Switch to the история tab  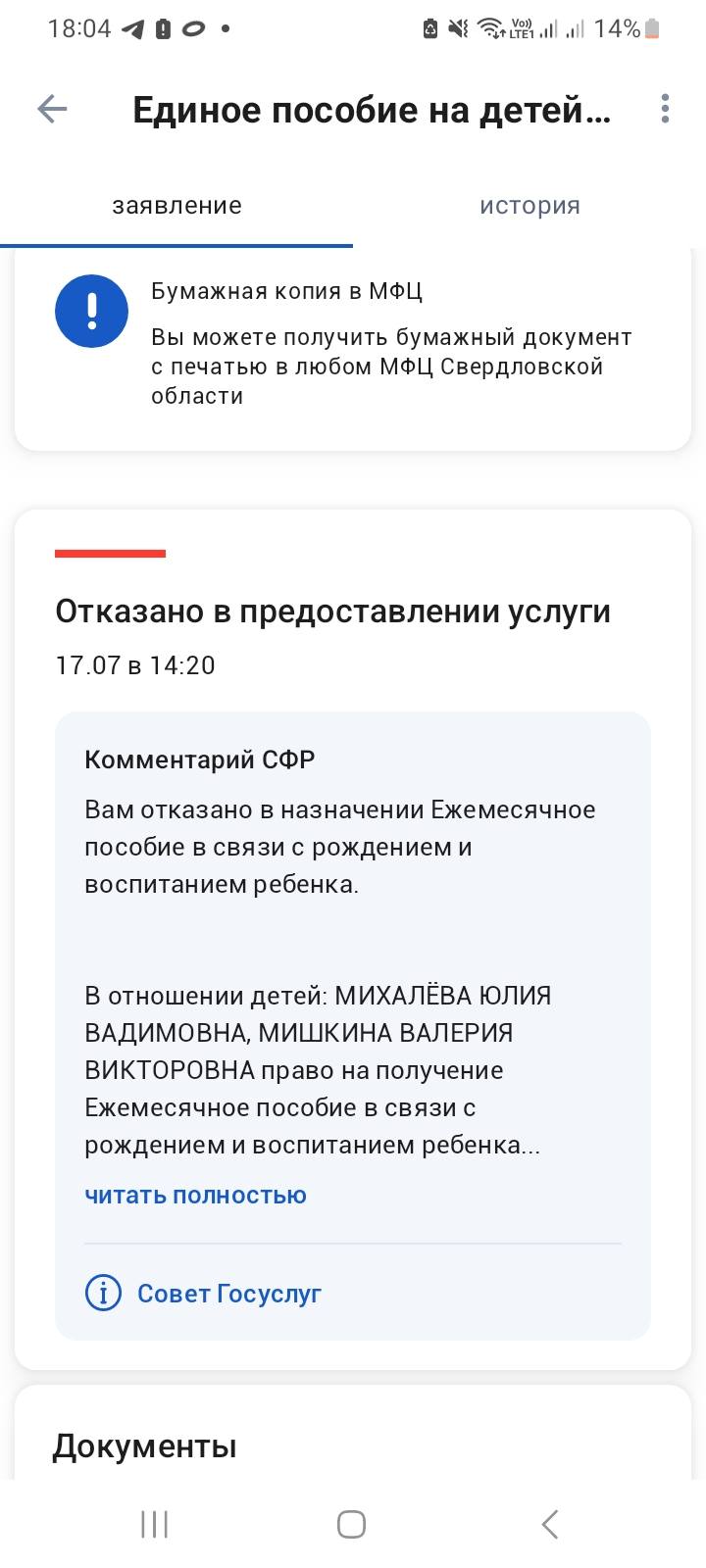click(x=529, y=206)
